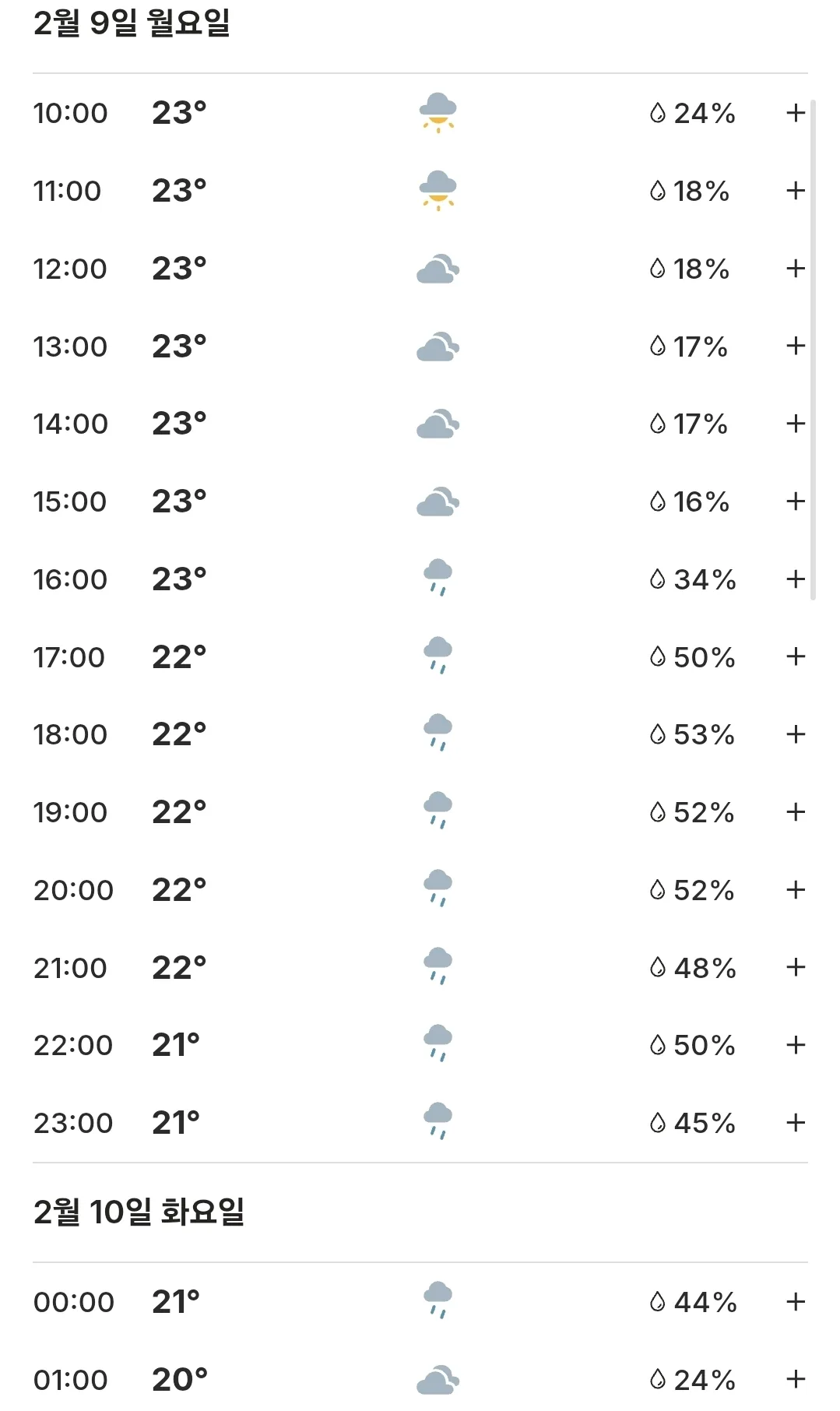
Task: Expand the 16:00 rain forecast
Action: click(x=795, y=579)
